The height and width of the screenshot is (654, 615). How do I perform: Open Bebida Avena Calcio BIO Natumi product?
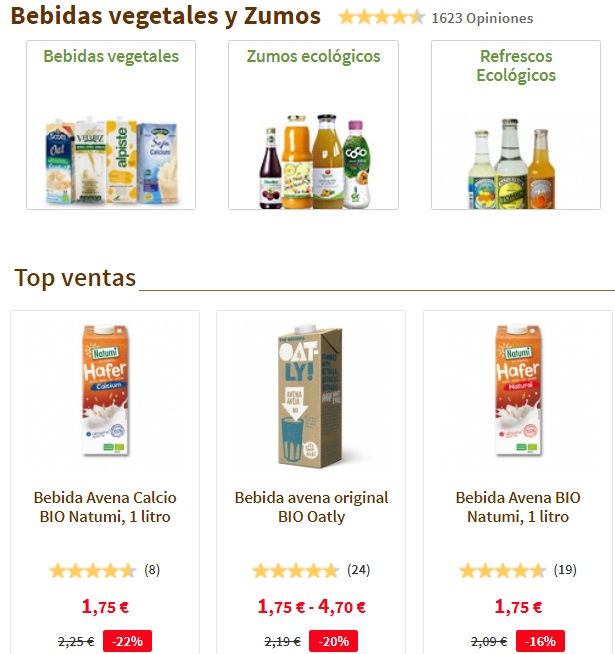(105, 507)
